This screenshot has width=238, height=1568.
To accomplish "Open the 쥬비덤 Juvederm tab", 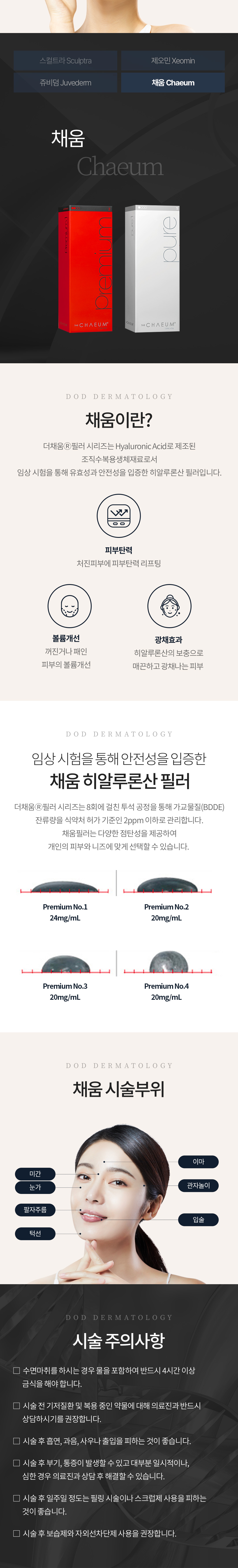I will click(66, 83).
